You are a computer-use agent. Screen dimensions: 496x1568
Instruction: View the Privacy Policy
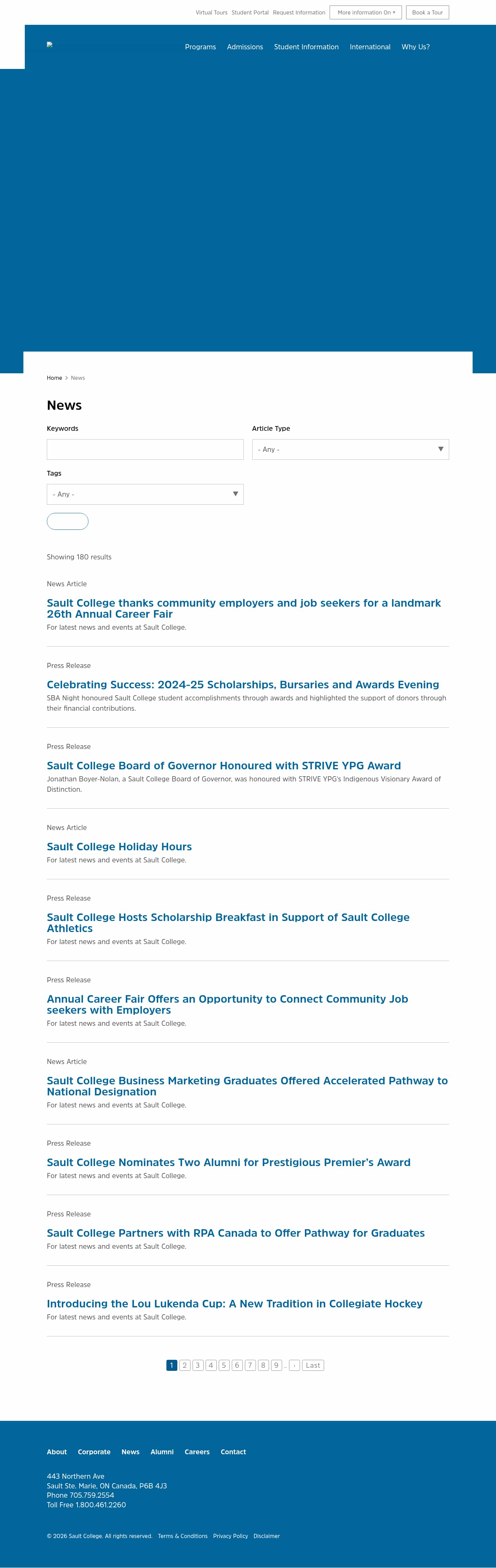pos(230,1536)
